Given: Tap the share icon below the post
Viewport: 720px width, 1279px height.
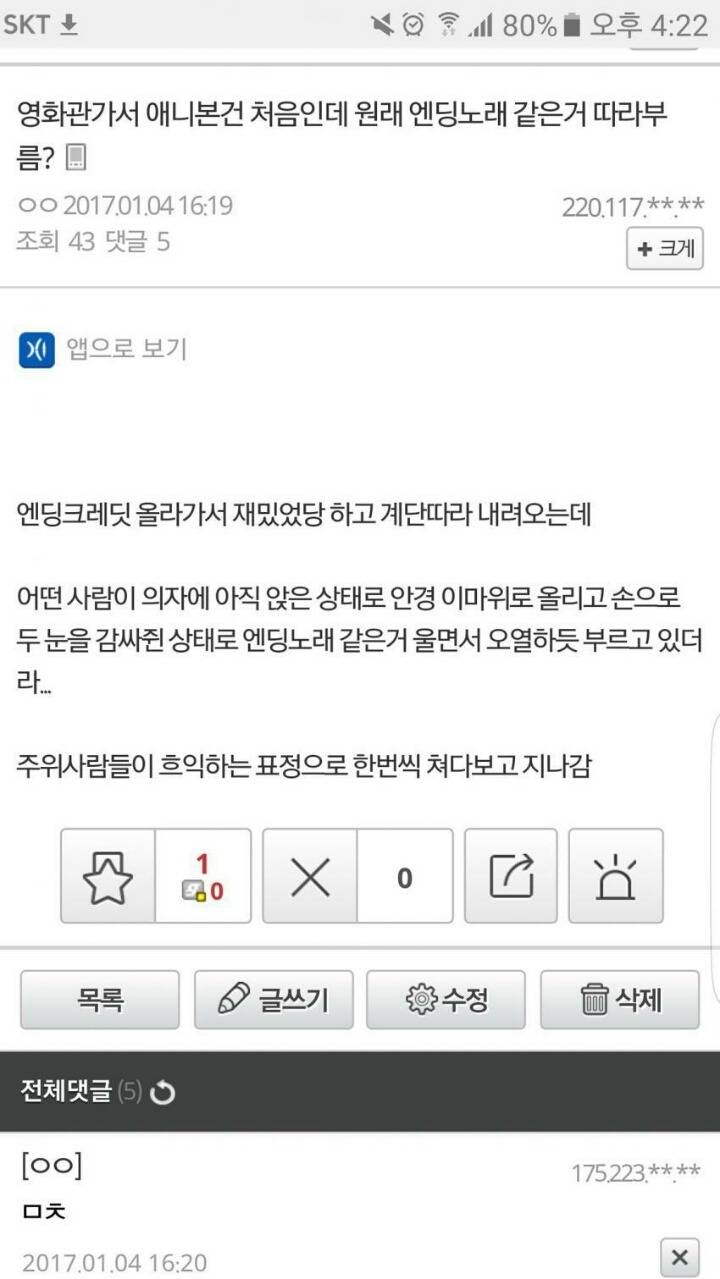Looking at the screenshot, I should tap(510, 876).
